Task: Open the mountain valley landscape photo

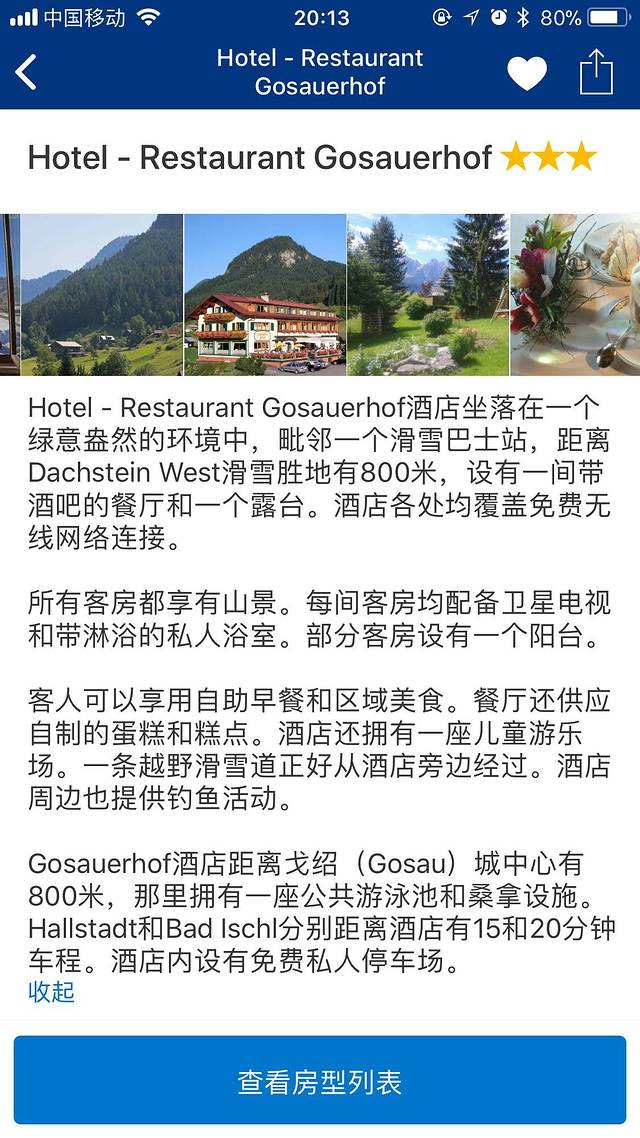Action: pyautogui.click(x=102, y=295)
